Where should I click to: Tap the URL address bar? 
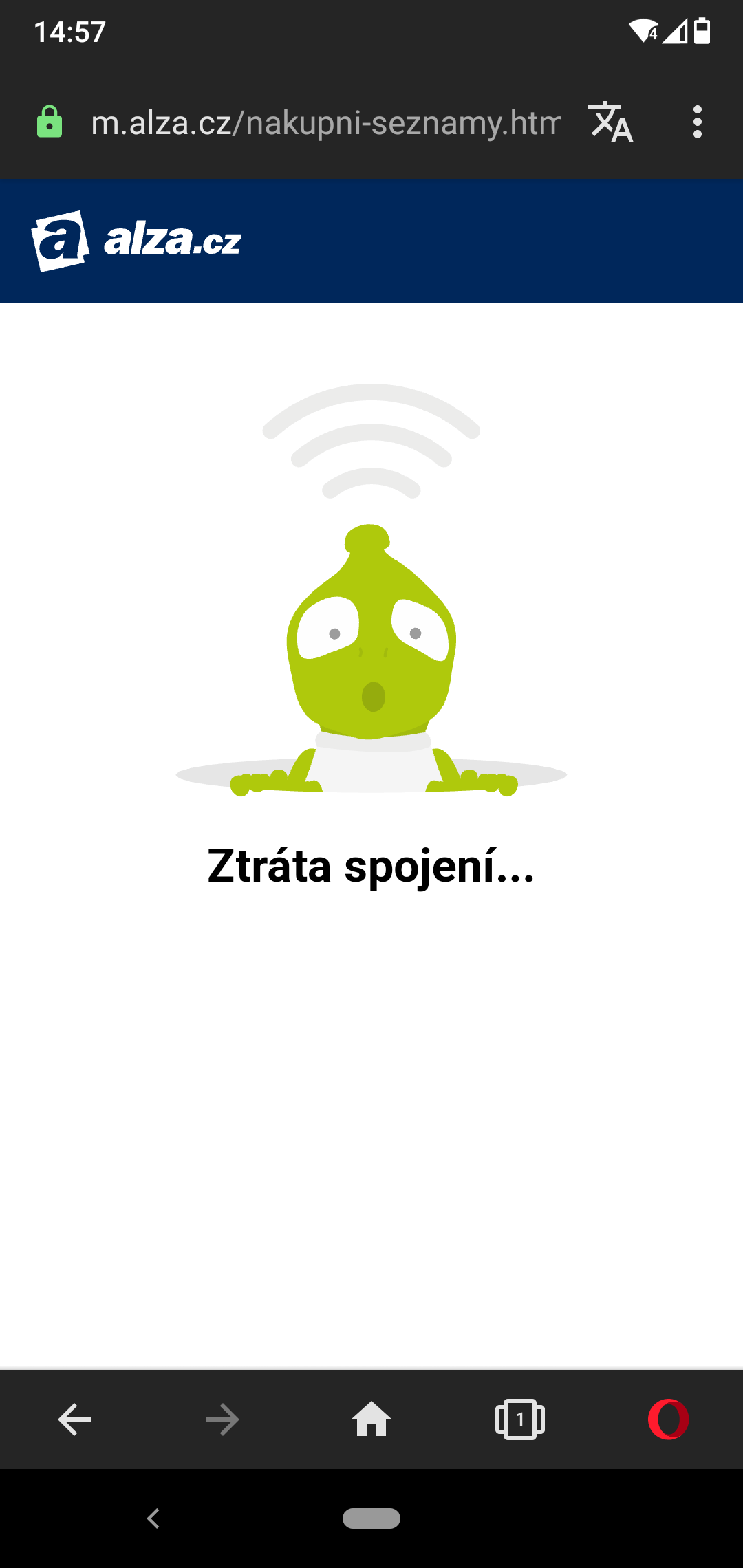326,123
